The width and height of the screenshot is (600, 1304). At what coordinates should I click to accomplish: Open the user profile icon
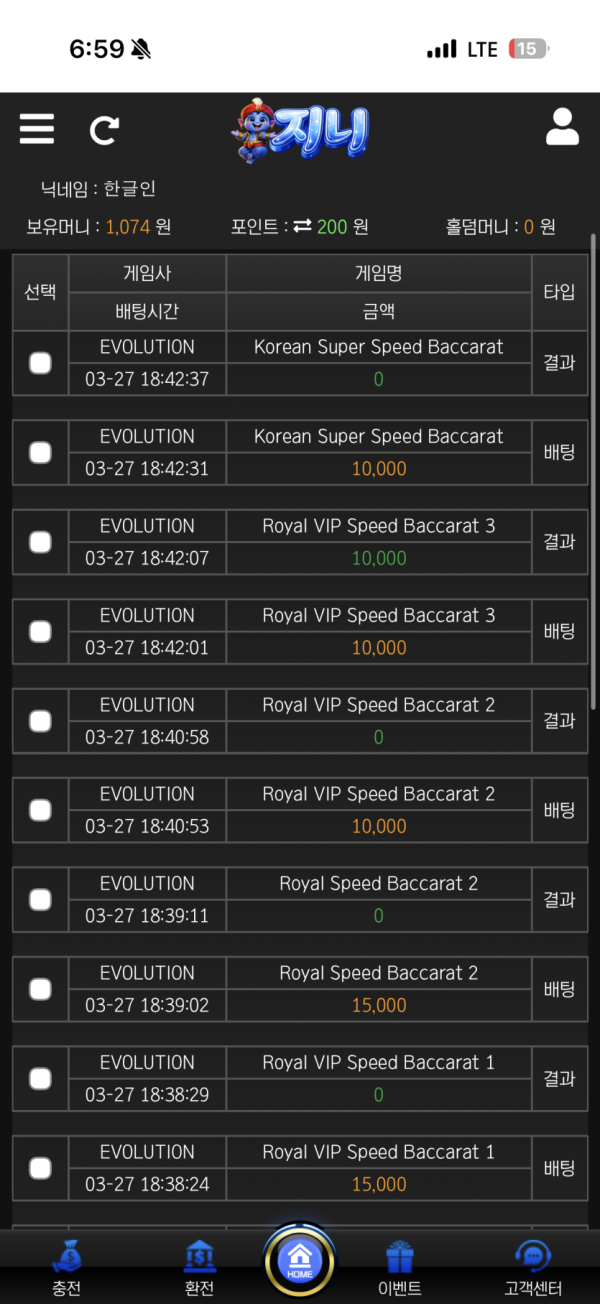[562, 127]
